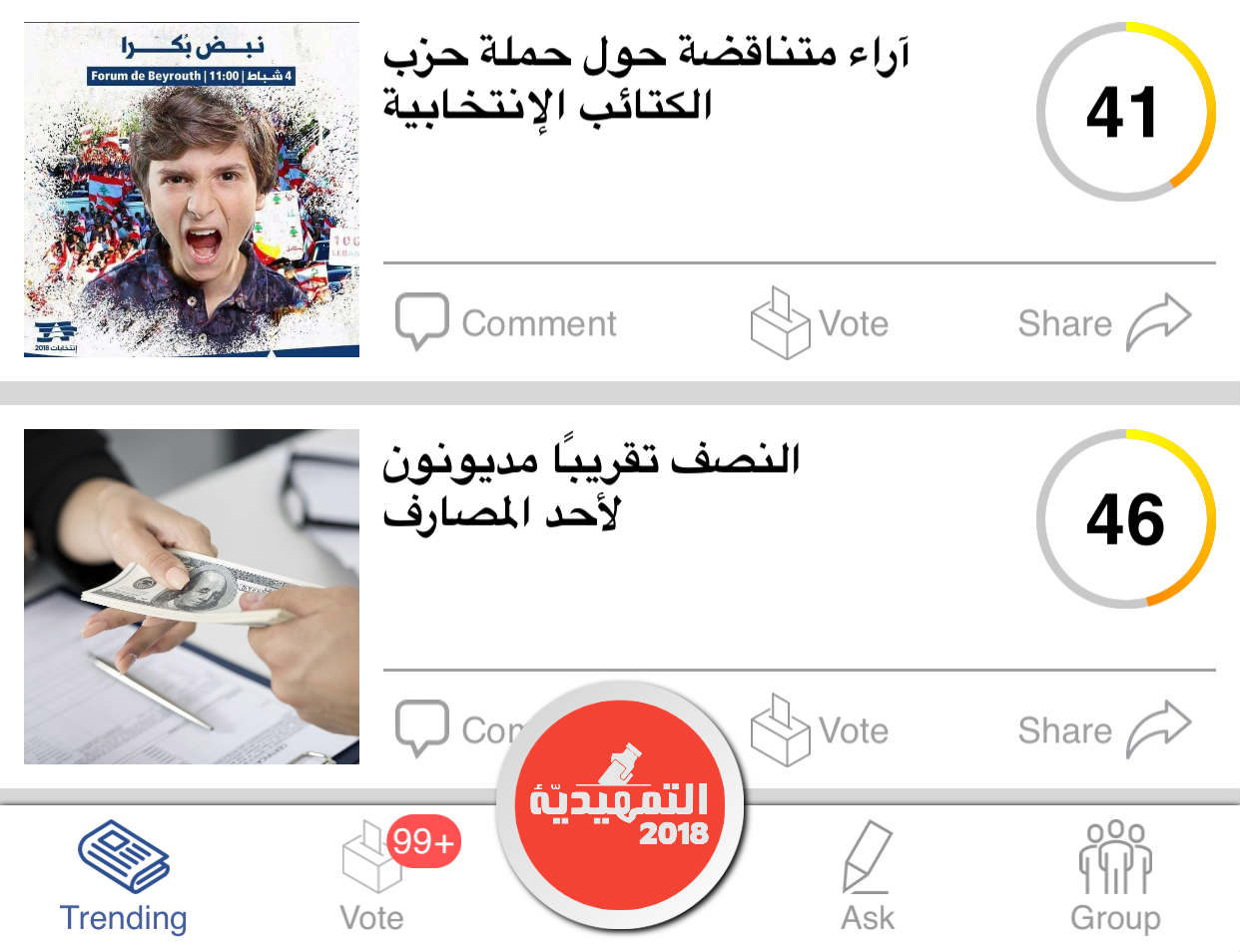
Task: Open the money handover photo thumbnail
Action: 192,597
